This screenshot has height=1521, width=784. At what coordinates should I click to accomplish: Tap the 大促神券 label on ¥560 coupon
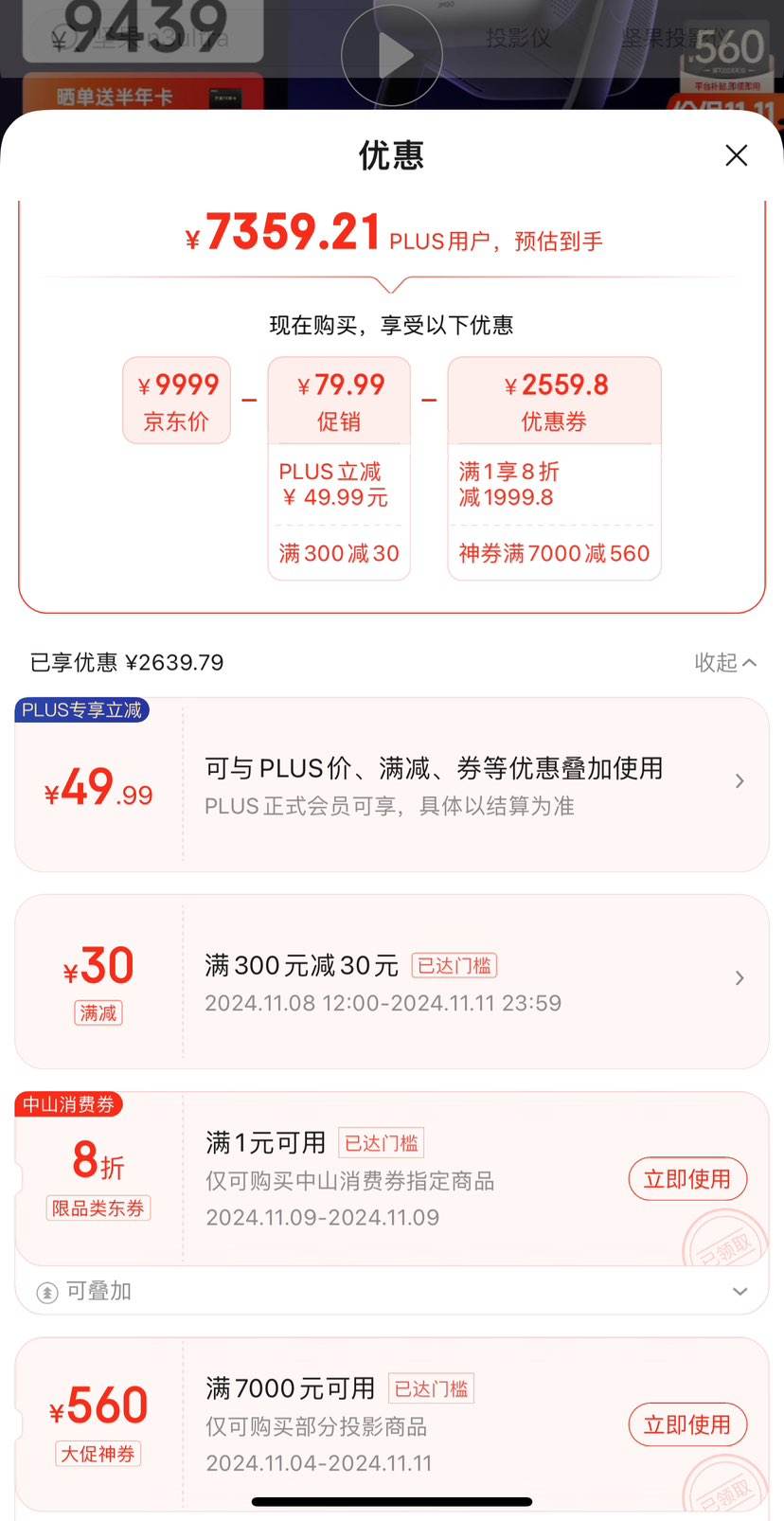pyautogui.click(x=98, y=1454)
